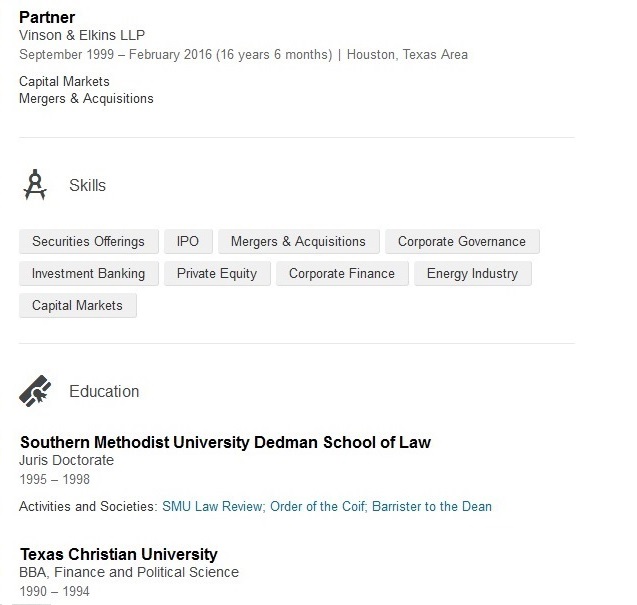The width and height of the screenshot is (637, 605).
Task: Open the SMU Law Review link
Action: (x=213, y=506)
